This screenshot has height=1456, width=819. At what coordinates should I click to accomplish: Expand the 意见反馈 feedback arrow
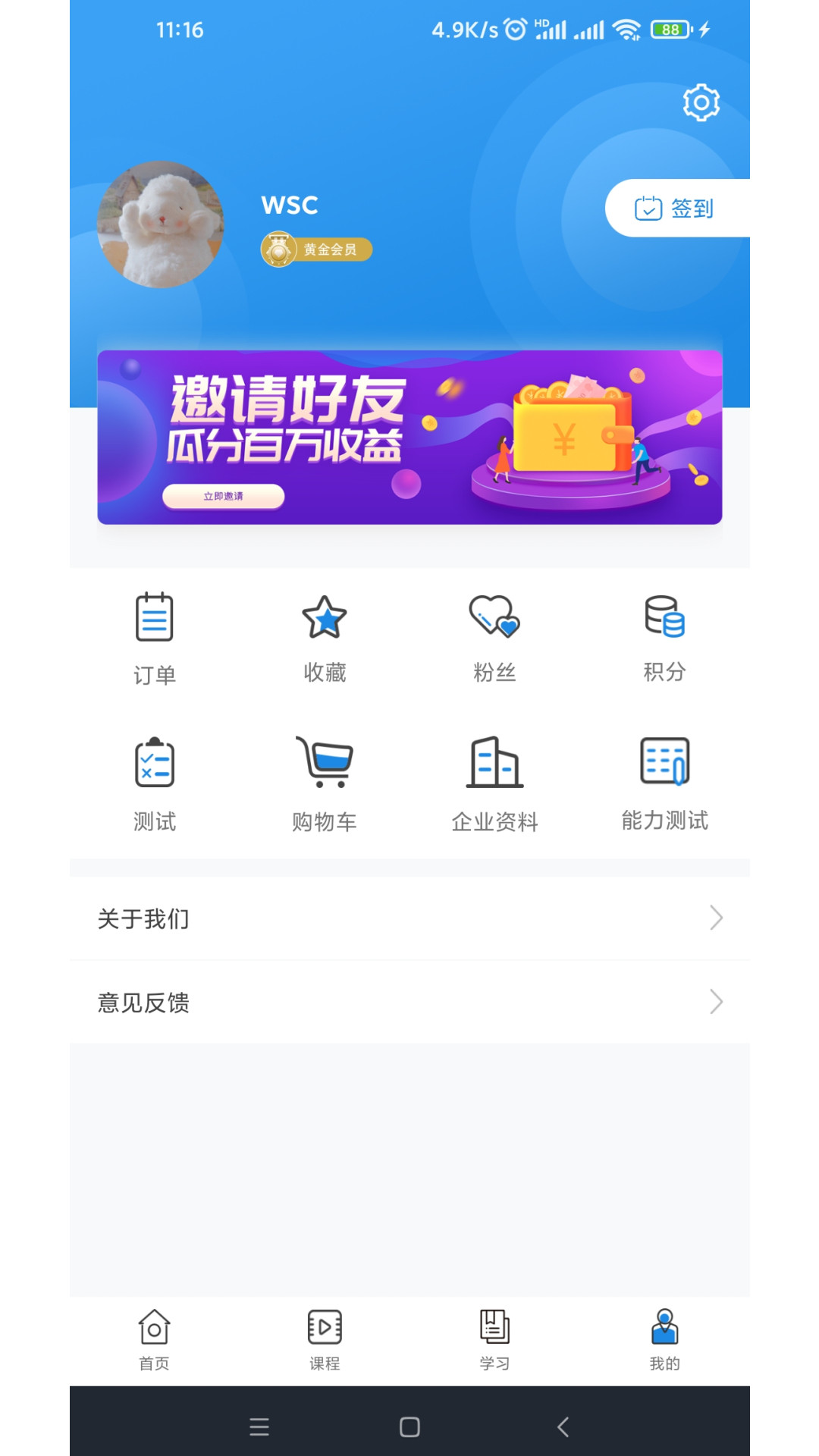tap(716, 1002)
